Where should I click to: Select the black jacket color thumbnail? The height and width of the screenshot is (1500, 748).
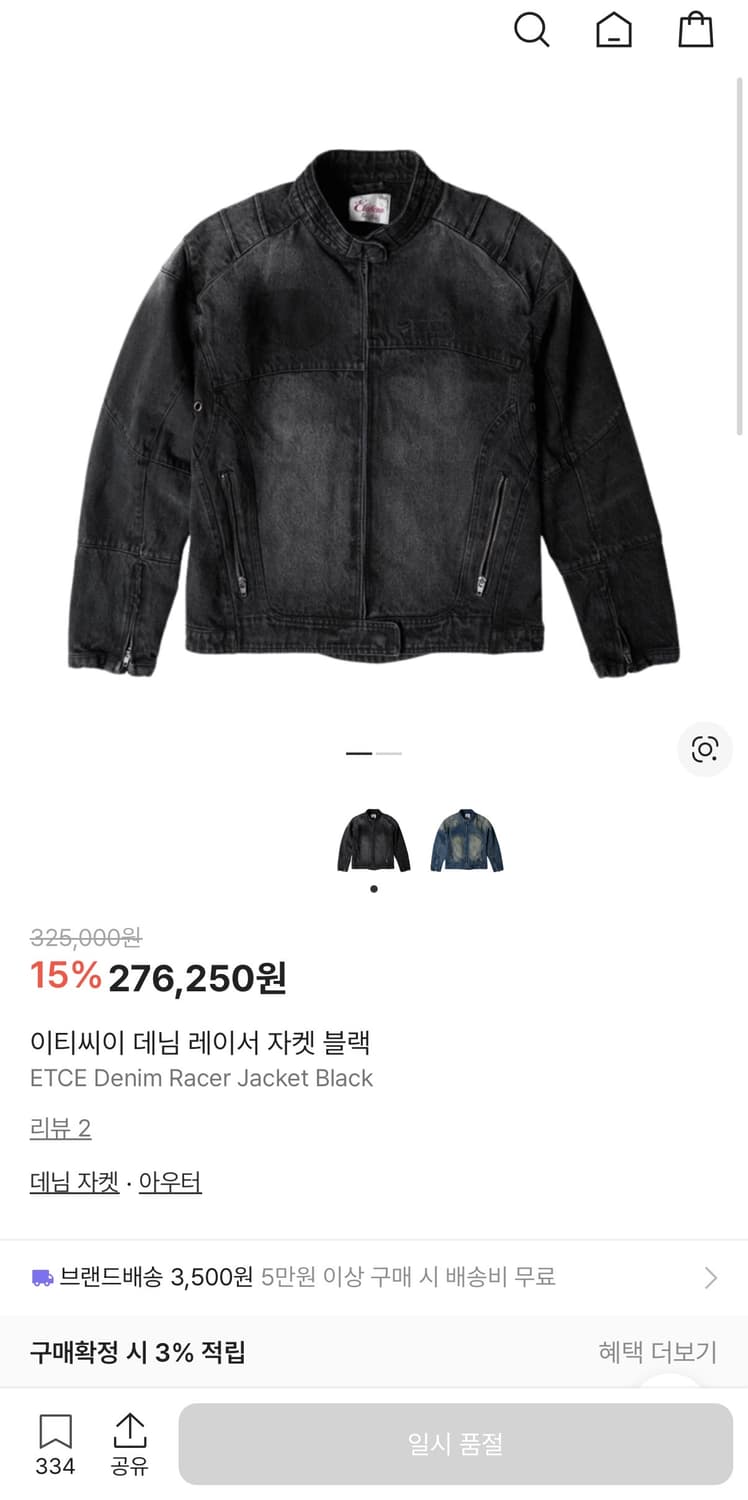[375, 841]
